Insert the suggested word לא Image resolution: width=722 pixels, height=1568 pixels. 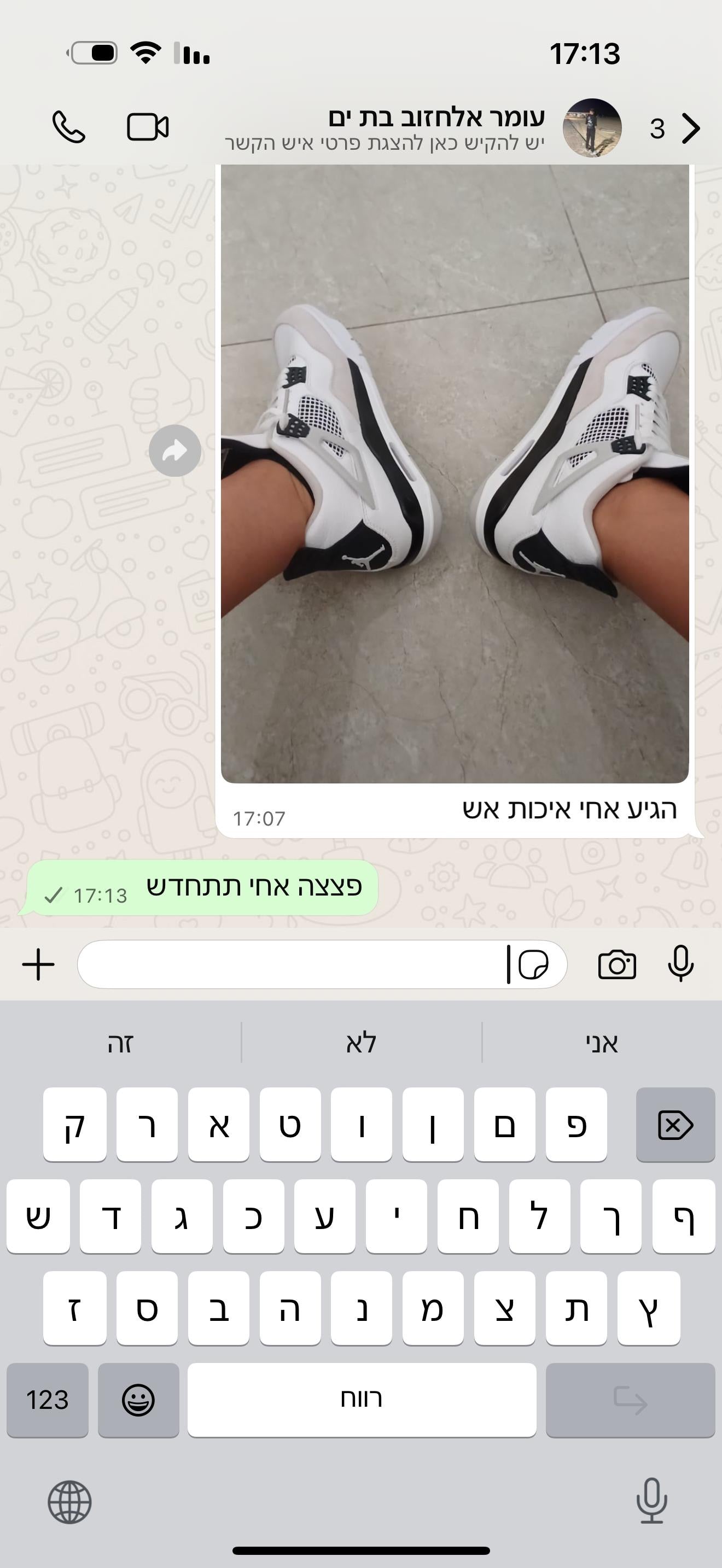[361, 1043]
